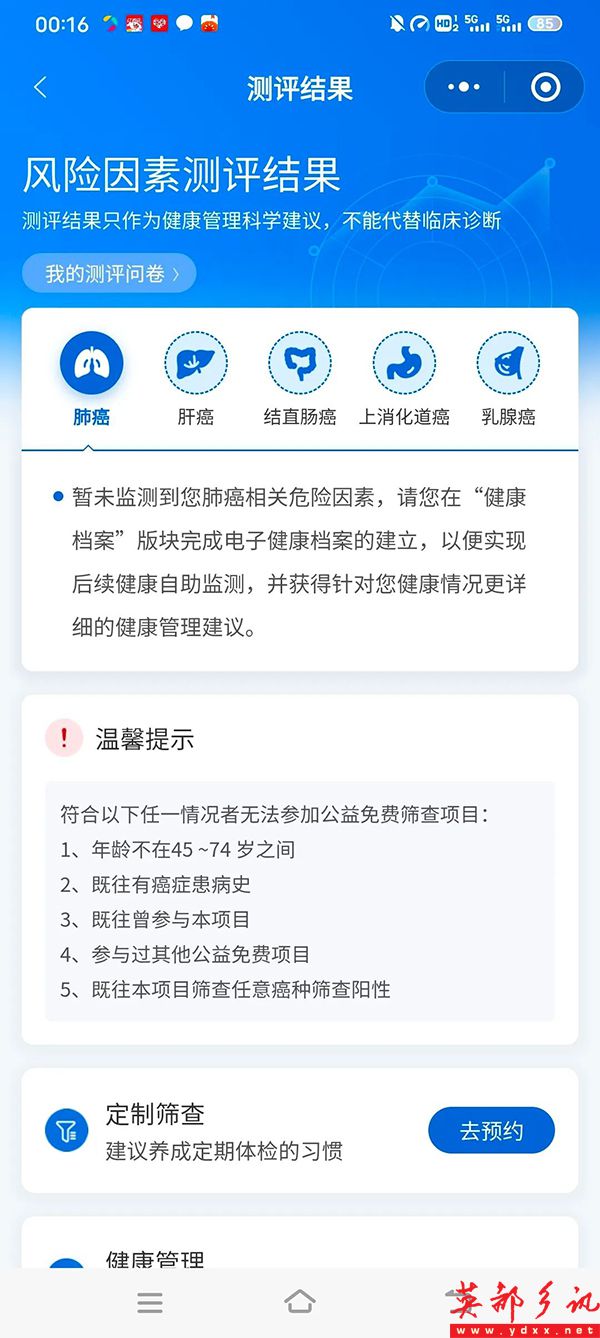Viewport: 600px width, 1338px height.
Task: Open 我的测评问卷
Action: click(109, 273)
